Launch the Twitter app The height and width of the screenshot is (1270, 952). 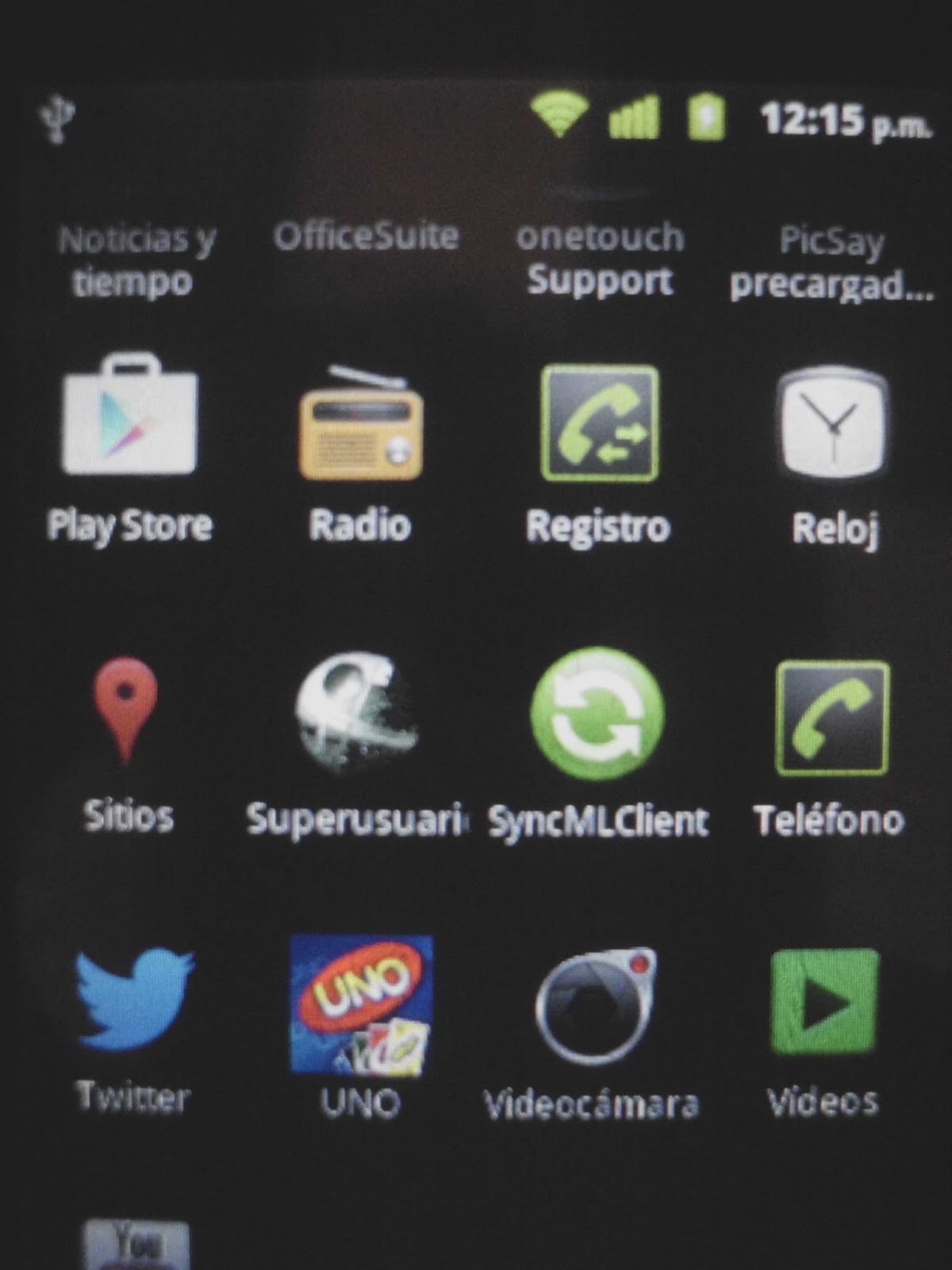click(133, 1000)
